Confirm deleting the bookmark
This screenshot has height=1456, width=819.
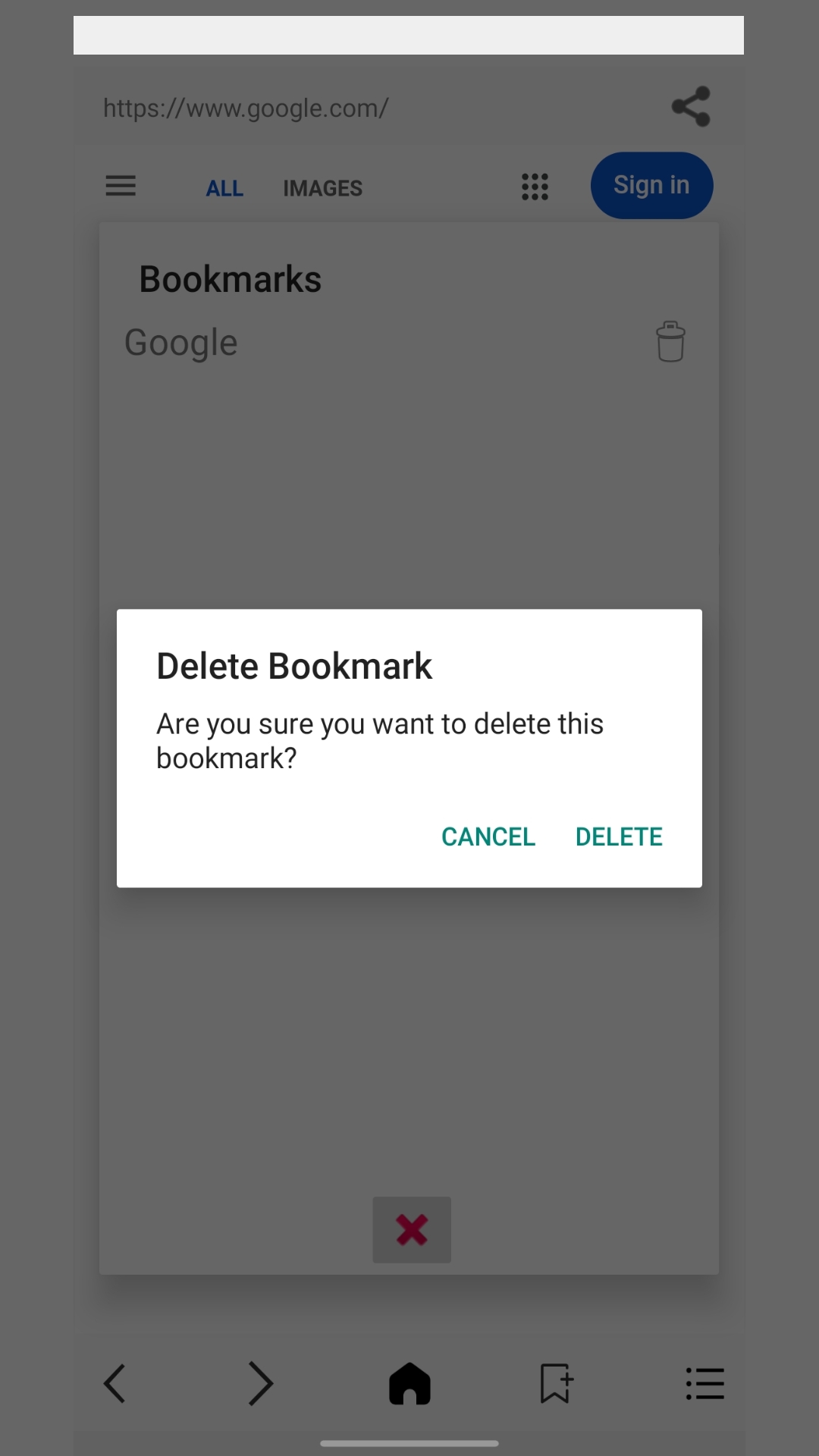pyautogui.click(x=619, y=836)
